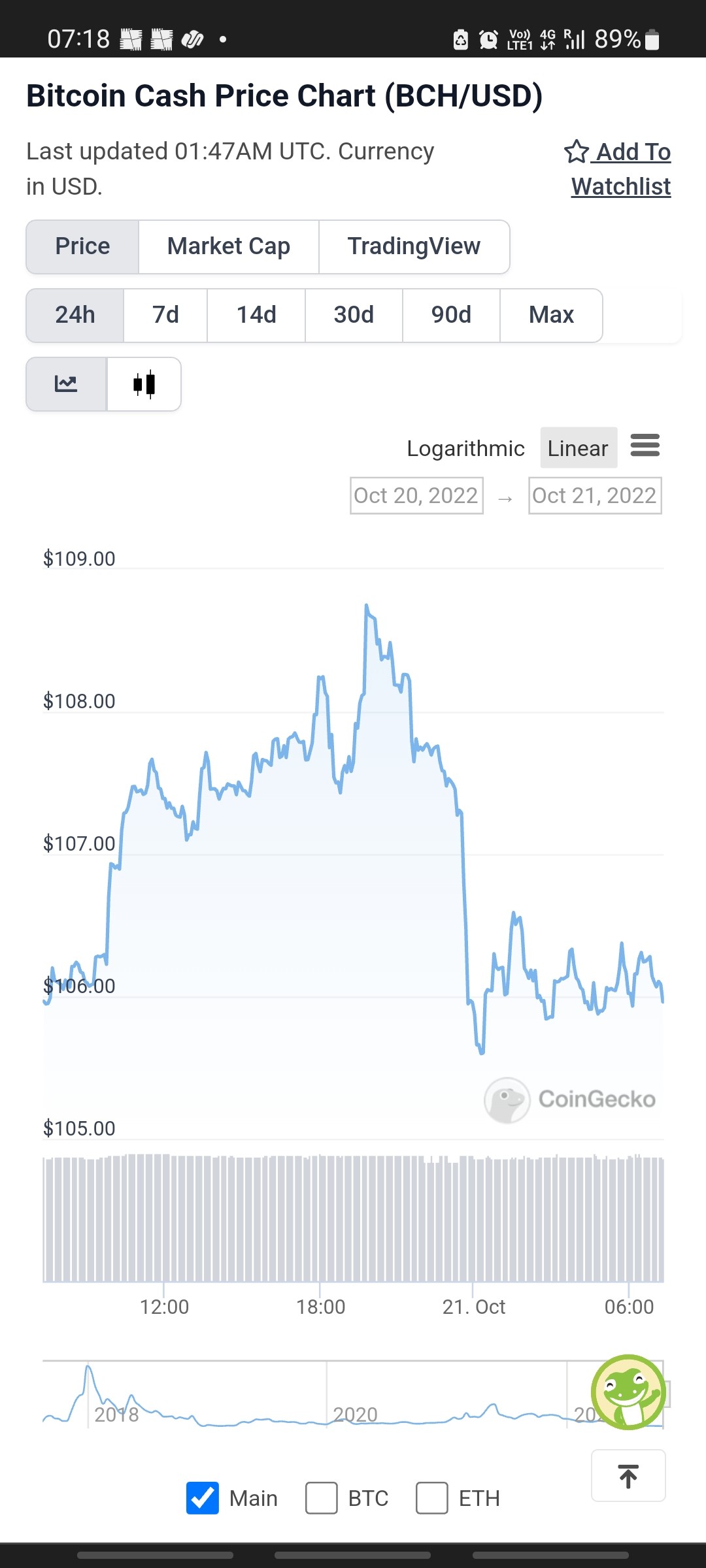Viewport: 706px width, 1568px height.
Task: Edit the Oct 21, 2022 end date
Action: (x=595, y=496)
